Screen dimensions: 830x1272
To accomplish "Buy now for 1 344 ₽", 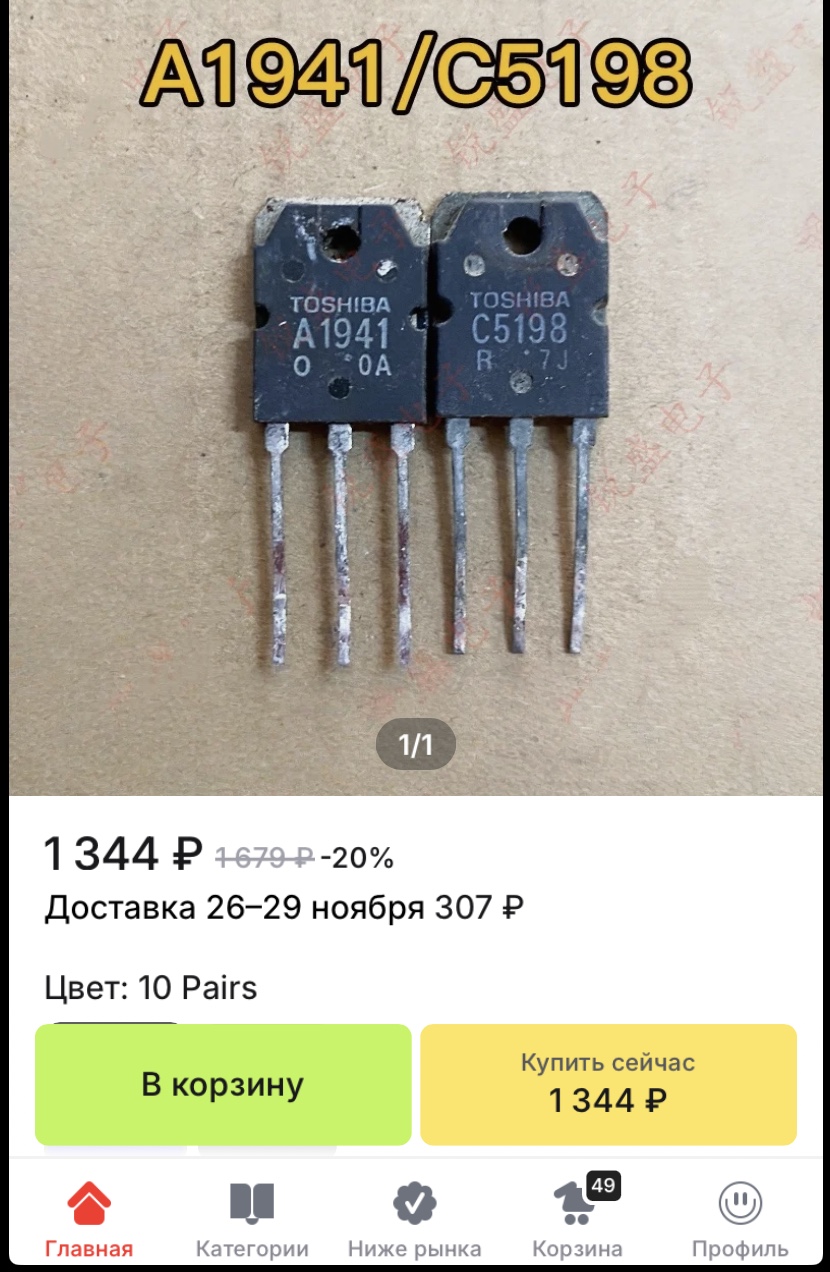I will click(608, 1084).
